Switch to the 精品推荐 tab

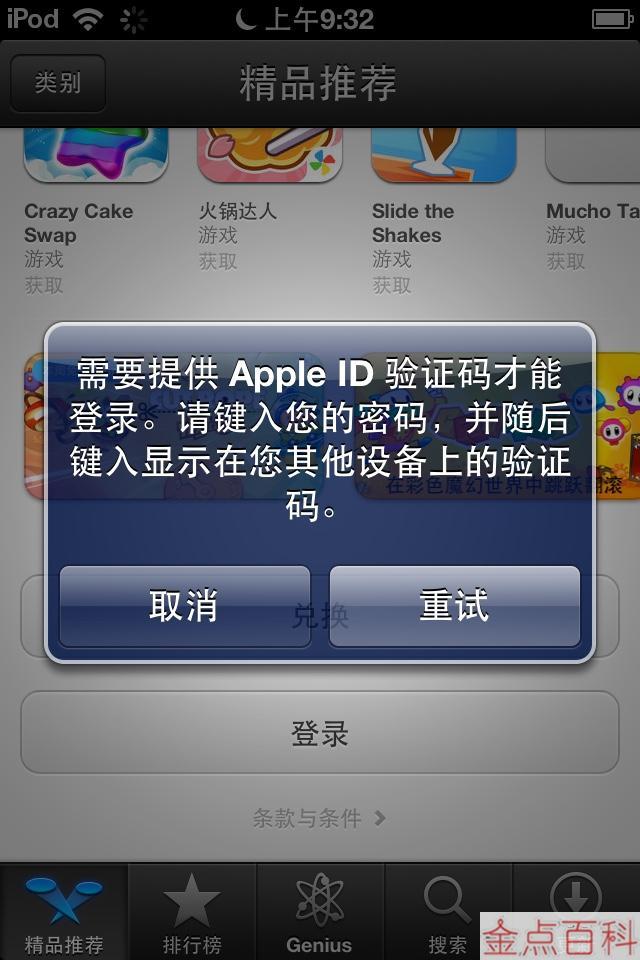[x=64, y=912]
